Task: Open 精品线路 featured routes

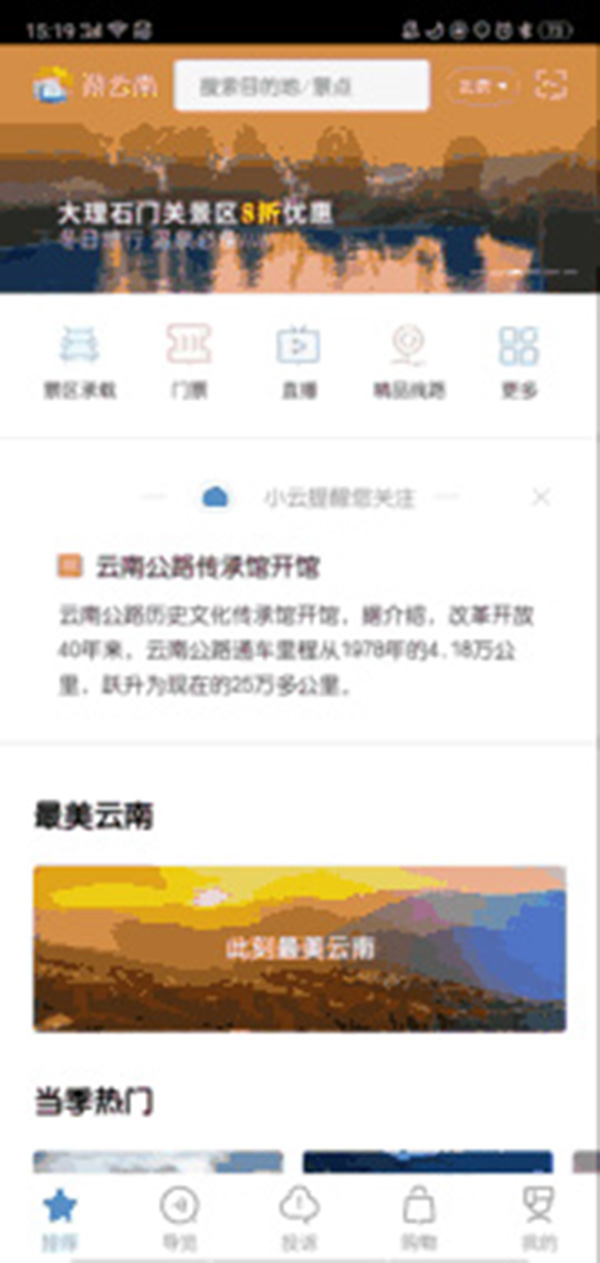Action: click(408, 362)
